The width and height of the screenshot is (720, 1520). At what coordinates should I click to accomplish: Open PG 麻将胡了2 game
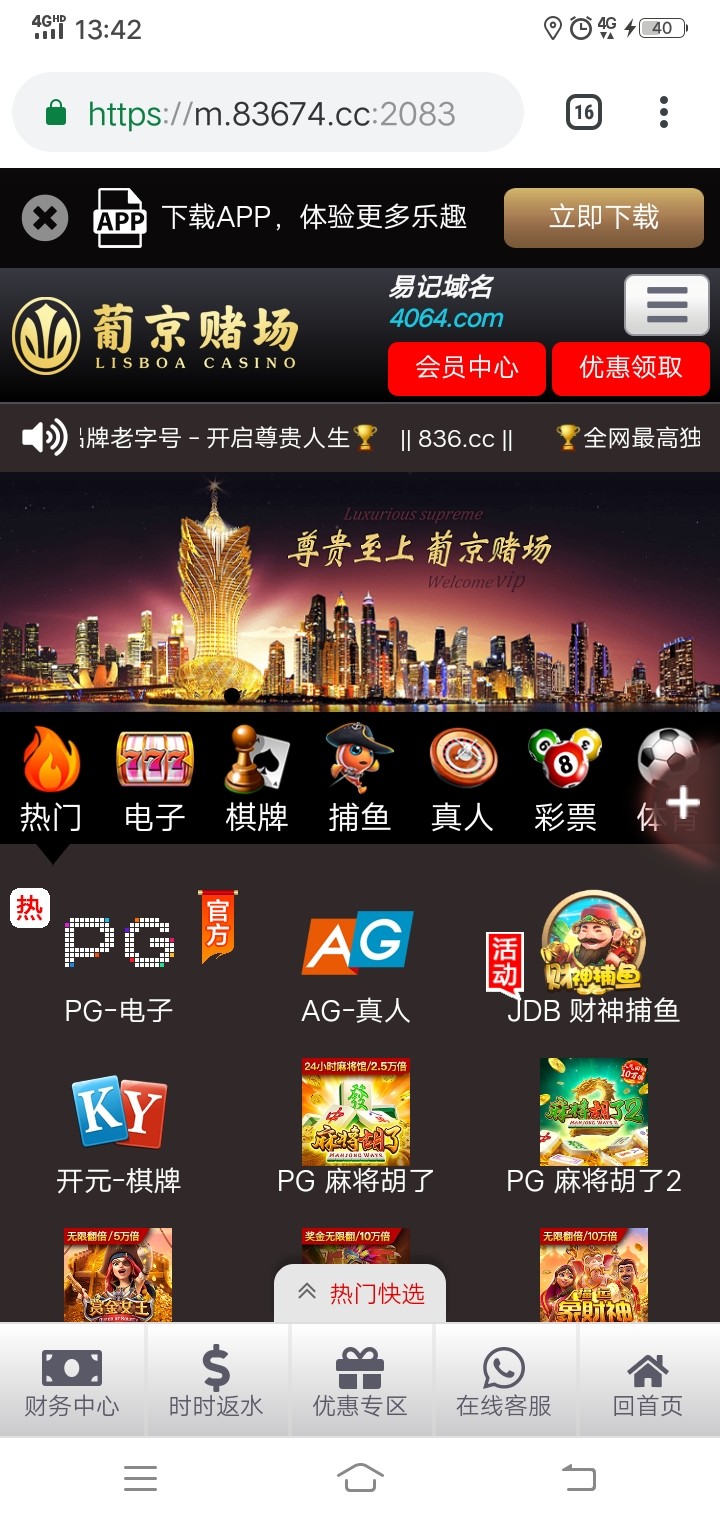coord(594,1127)
